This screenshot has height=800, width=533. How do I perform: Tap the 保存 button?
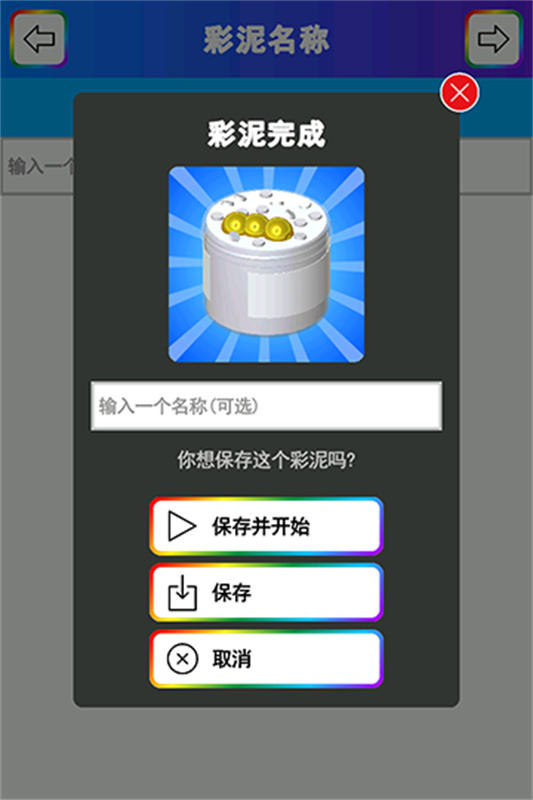(266, 592)
